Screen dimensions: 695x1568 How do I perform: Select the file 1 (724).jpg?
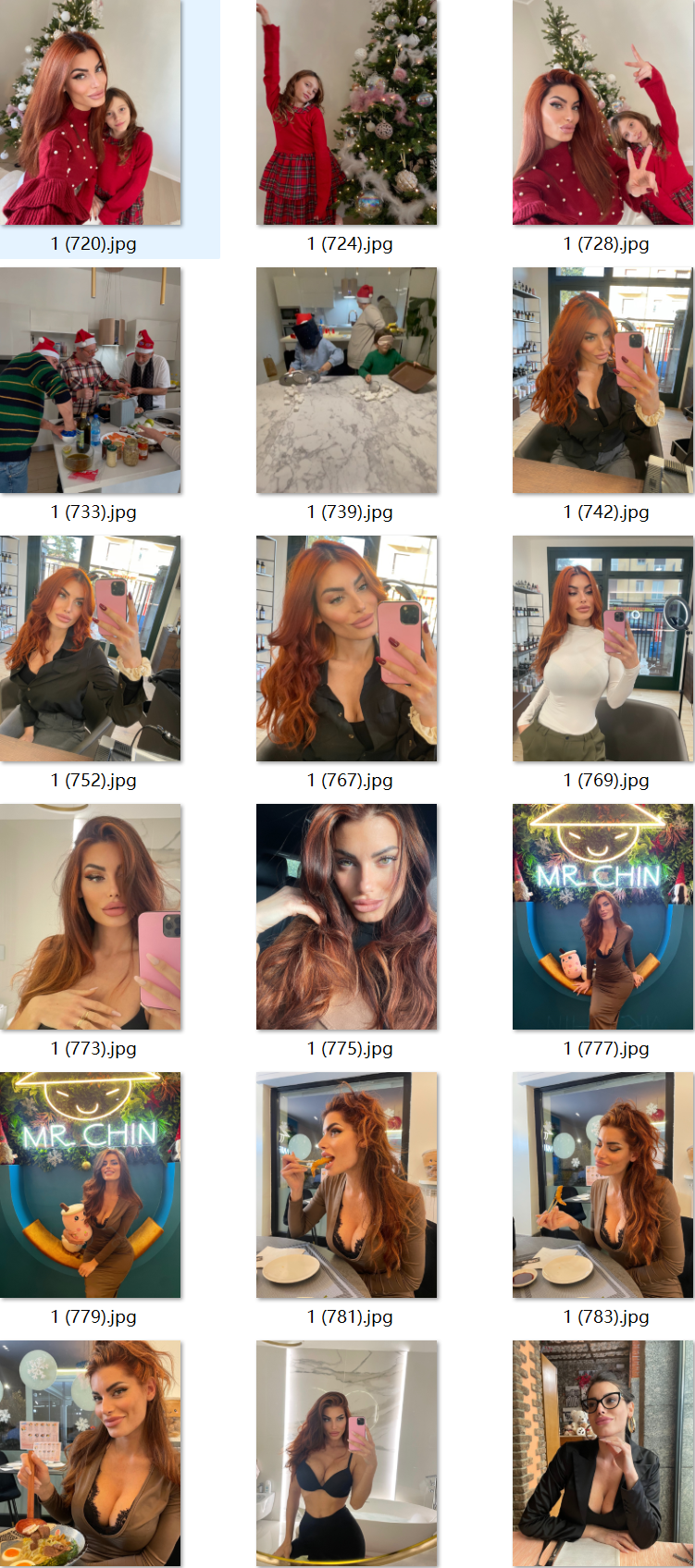coord(346,113)
